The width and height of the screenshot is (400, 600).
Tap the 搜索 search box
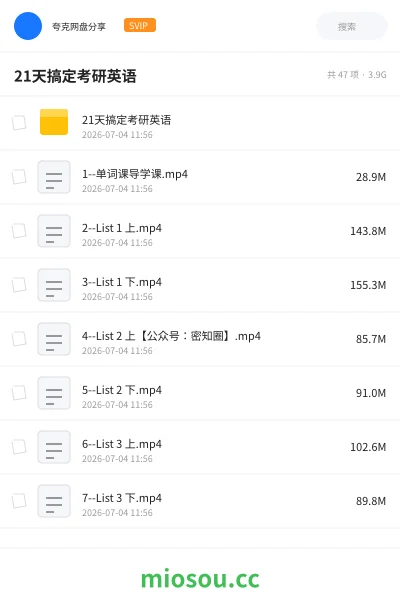[x=351, y=26]
